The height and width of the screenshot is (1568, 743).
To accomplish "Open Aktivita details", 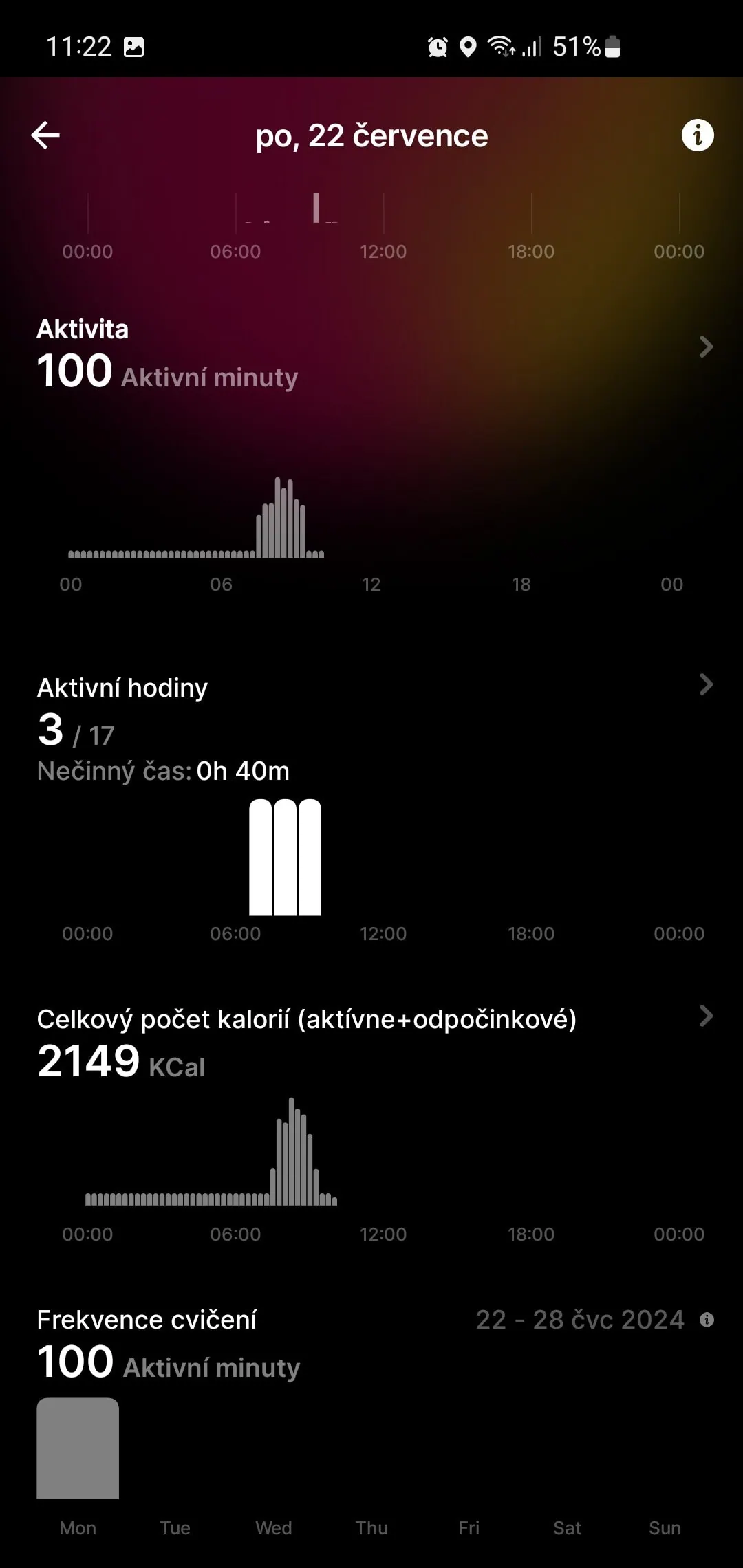I will point(705,347).
